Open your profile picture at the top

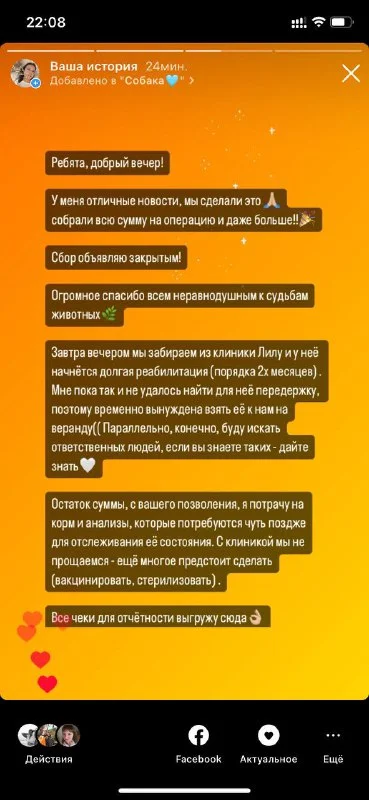click(25, 73)
